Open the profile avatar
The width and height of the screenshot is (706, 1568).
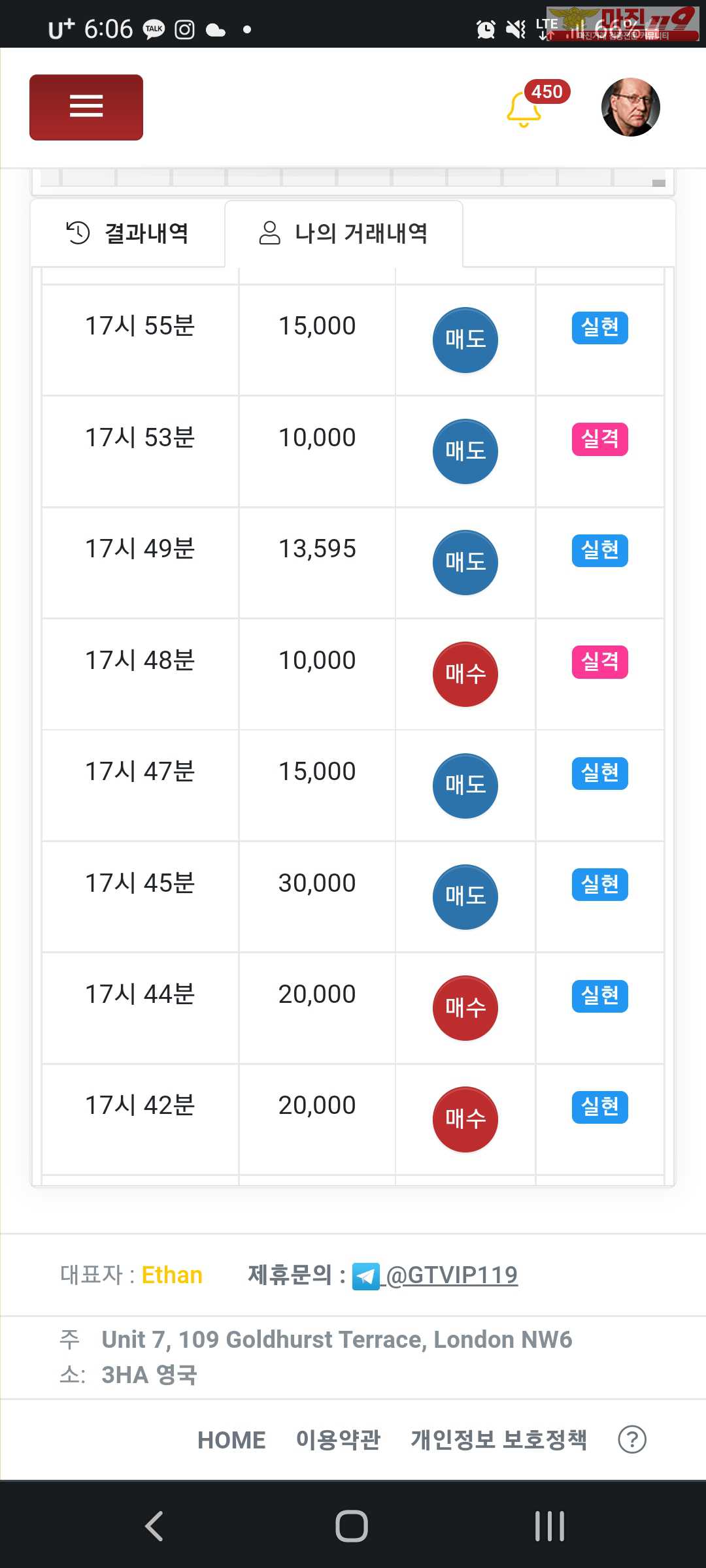click(x=630, y=107)
